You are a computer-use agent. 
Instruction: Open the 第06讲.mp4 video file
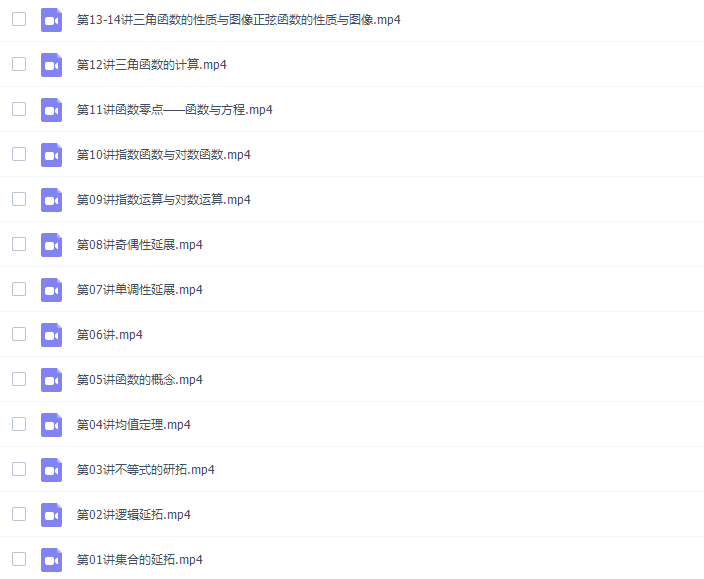pyautogui.click(x=109, y=335)
